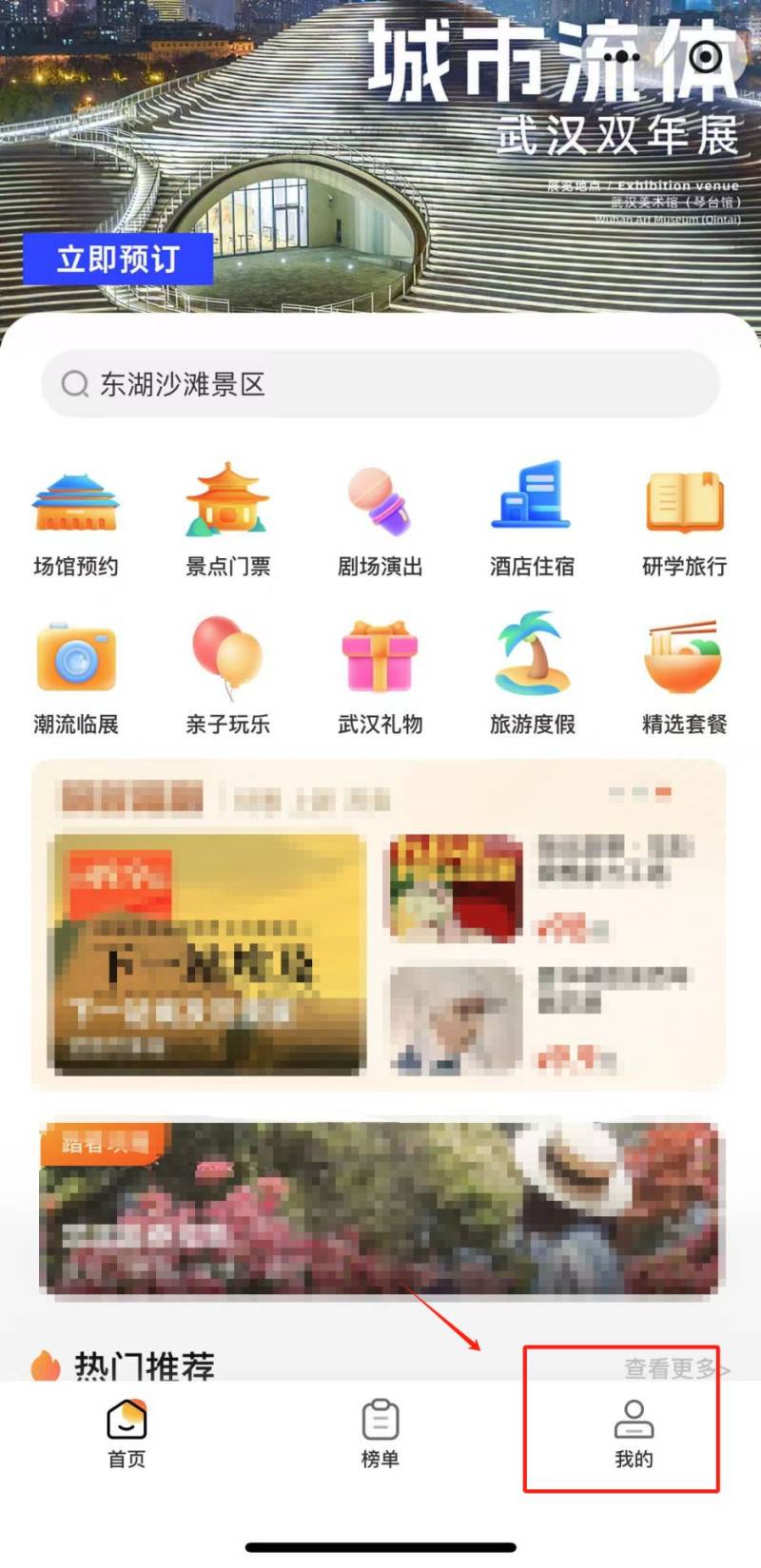Open the flower garden promotional banner

point(379,1210)
